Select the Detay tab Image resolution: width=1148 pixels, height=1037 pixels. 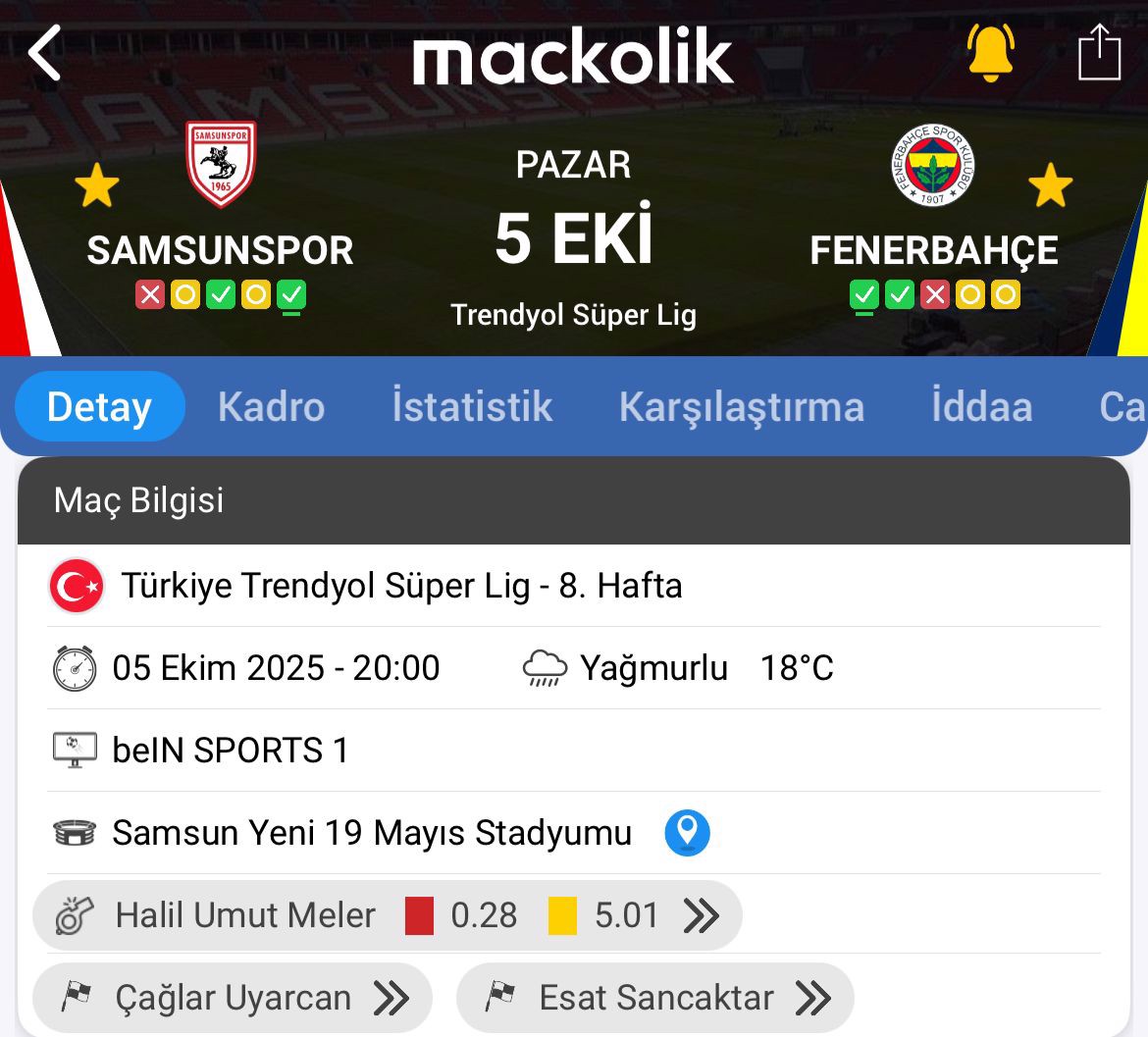100,407
